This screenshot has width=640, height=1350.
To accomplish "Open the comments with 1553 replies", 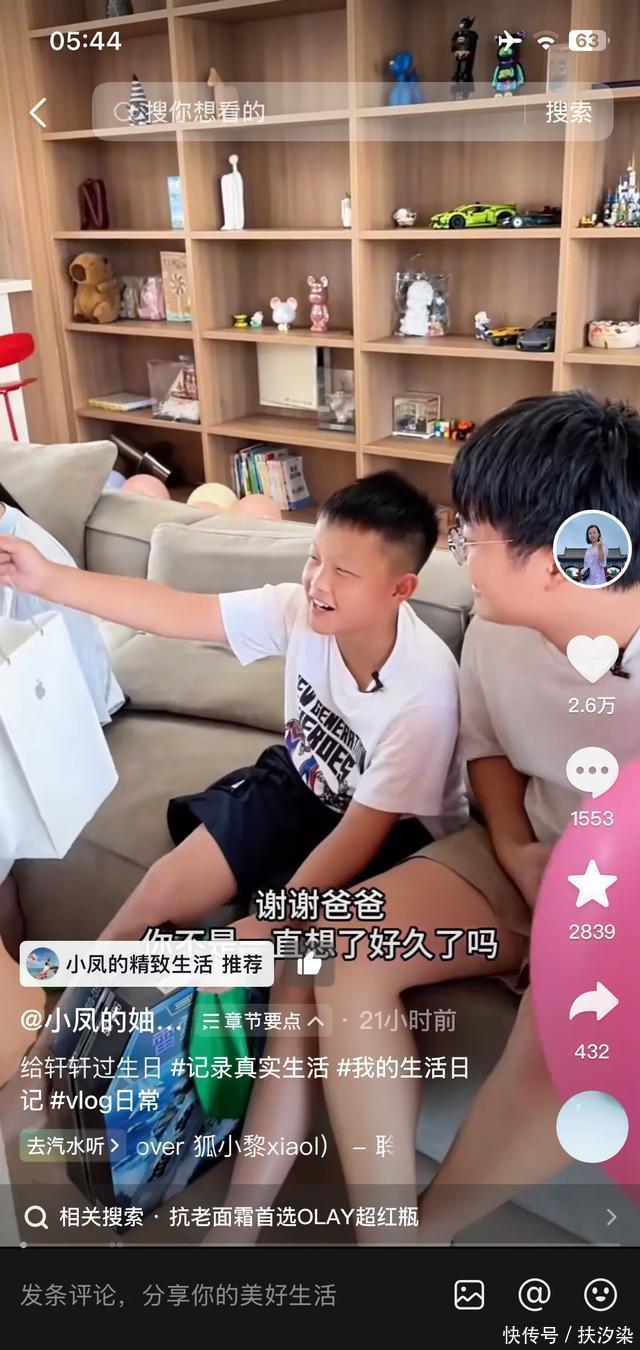I will [x=592, y=773].
